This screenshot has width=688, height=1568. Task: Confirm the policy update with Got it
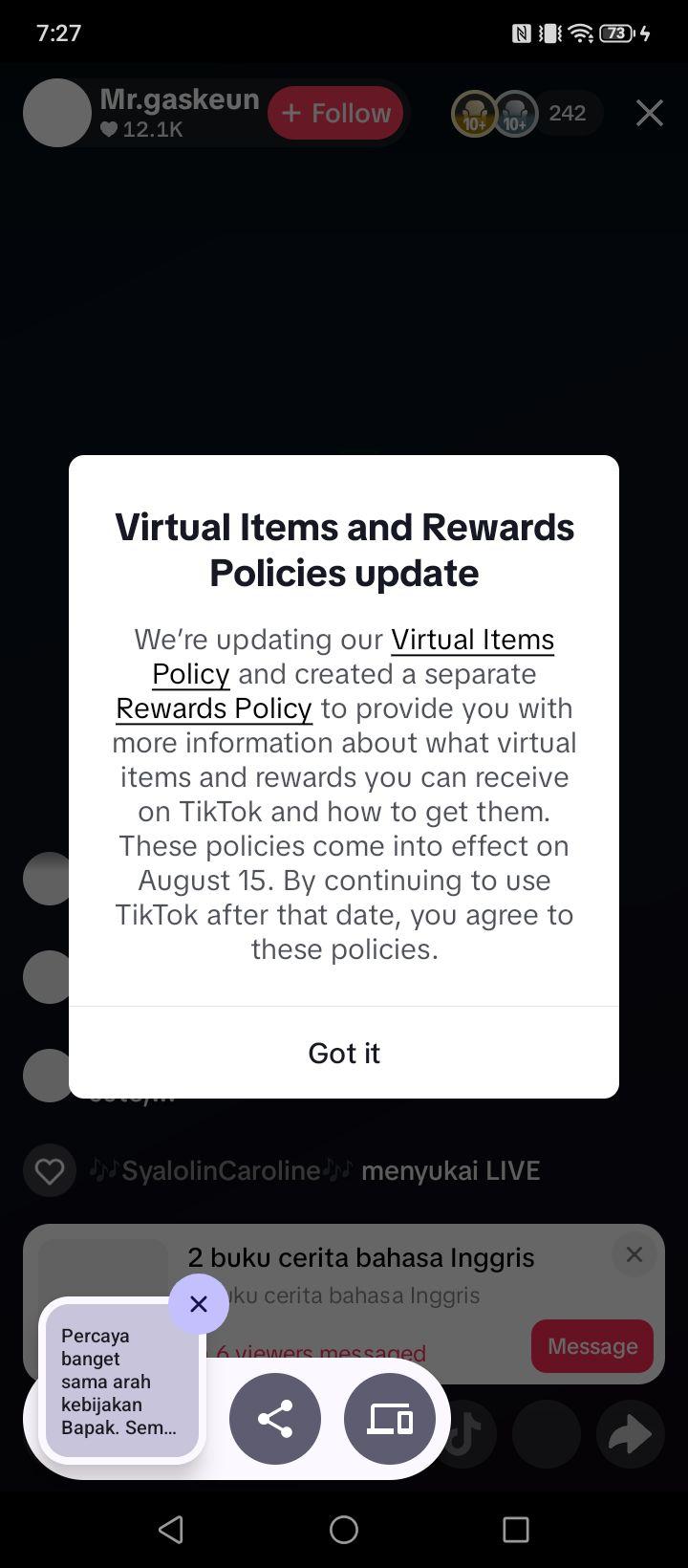[x=344, y=1053]
